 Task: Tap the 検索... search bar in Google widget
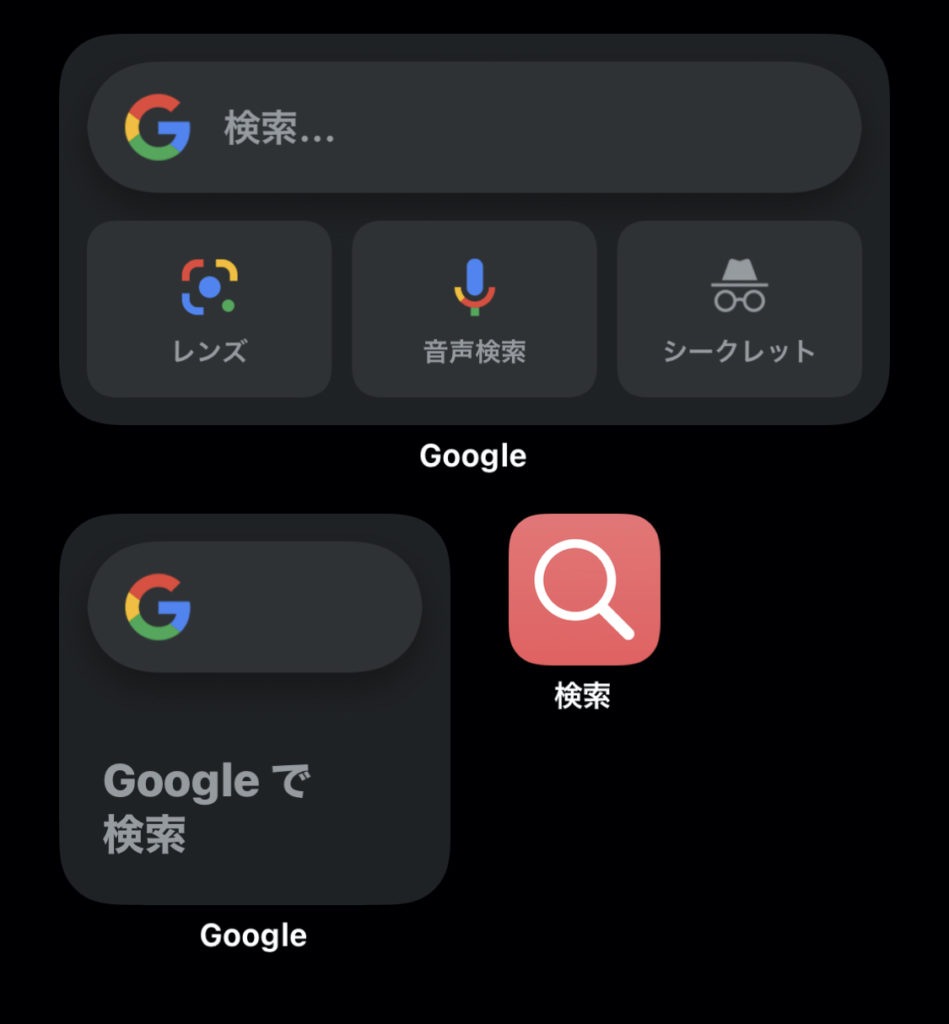pyautogui.click(x=474, y=128)
